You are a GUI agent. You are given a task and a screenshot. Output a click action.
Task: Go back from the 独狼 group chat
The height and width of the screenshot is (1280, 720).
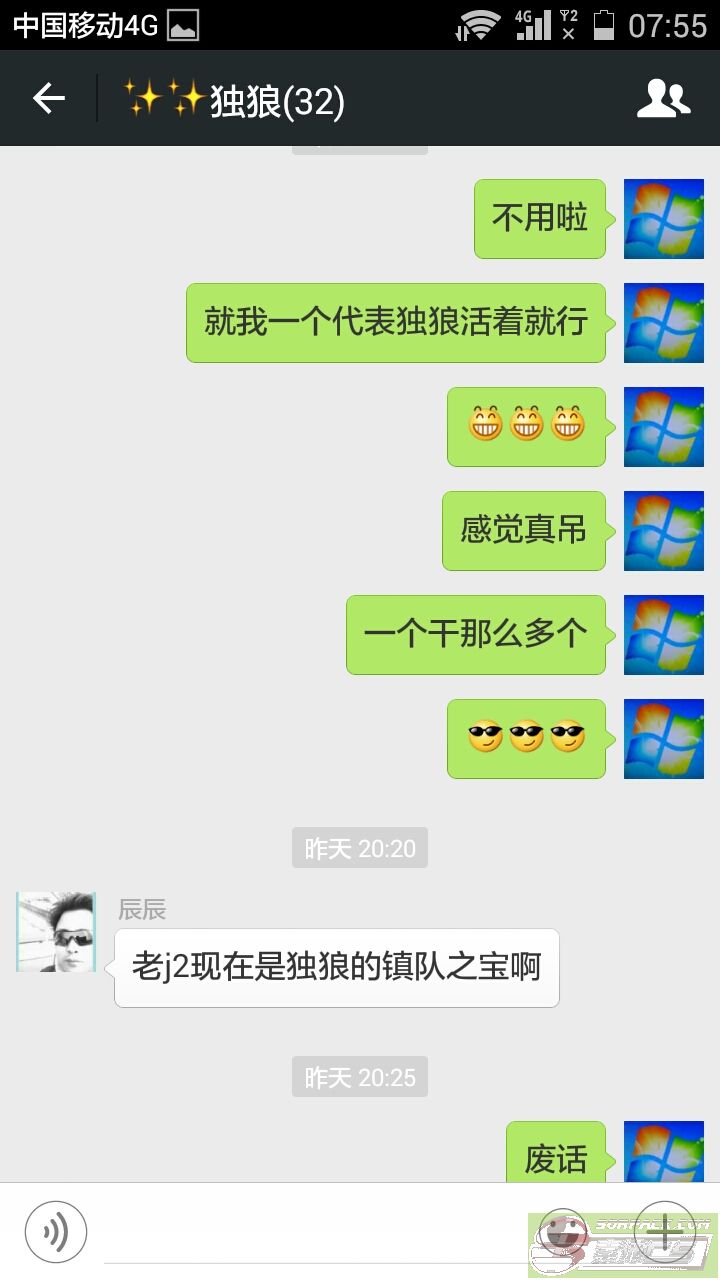coord(48,98)
